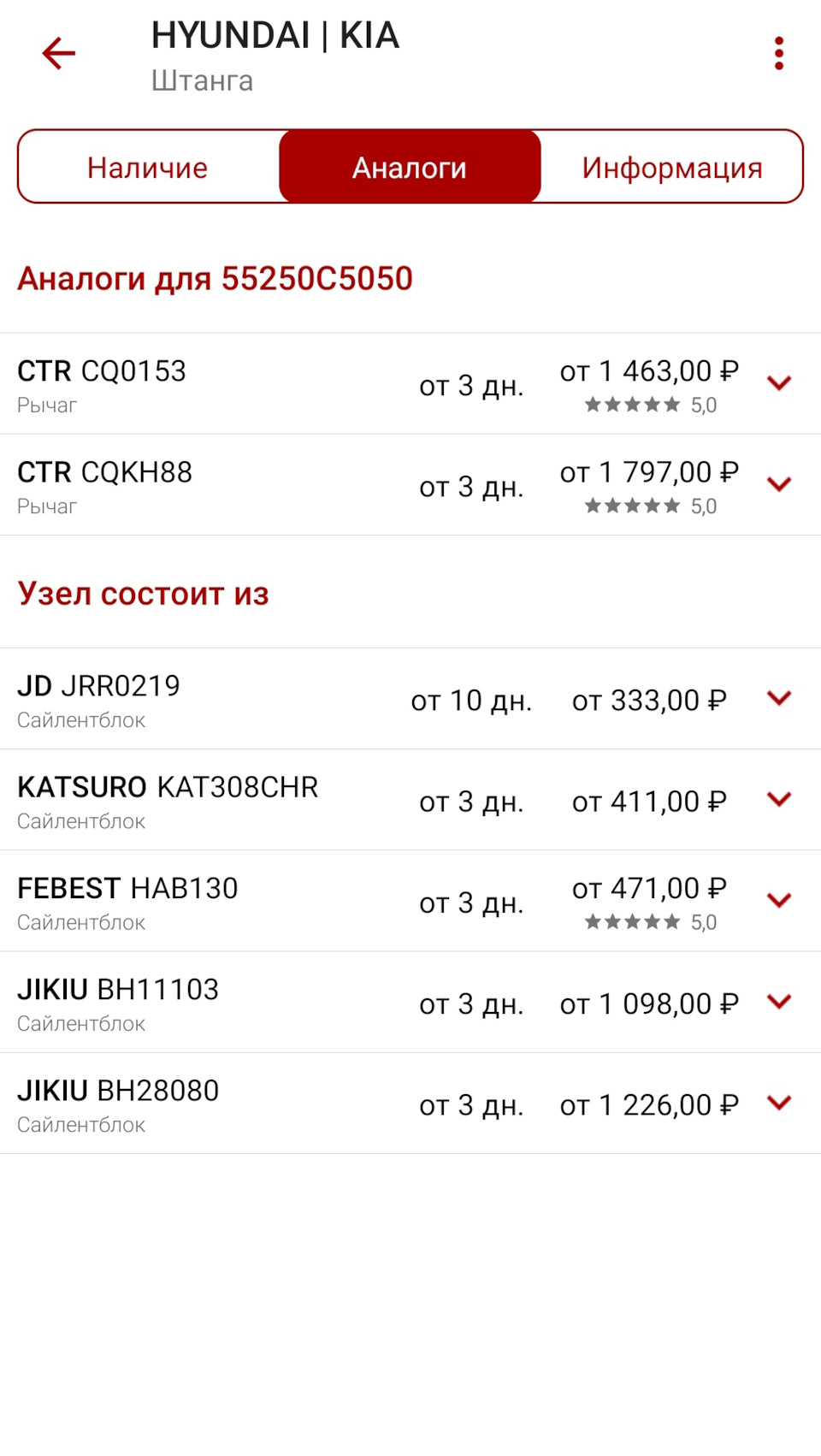The height and width of the screenshot is (1456, 821).
Task: Expand the KATSURO KAT308CHR chevron
Action: (779, 799)
